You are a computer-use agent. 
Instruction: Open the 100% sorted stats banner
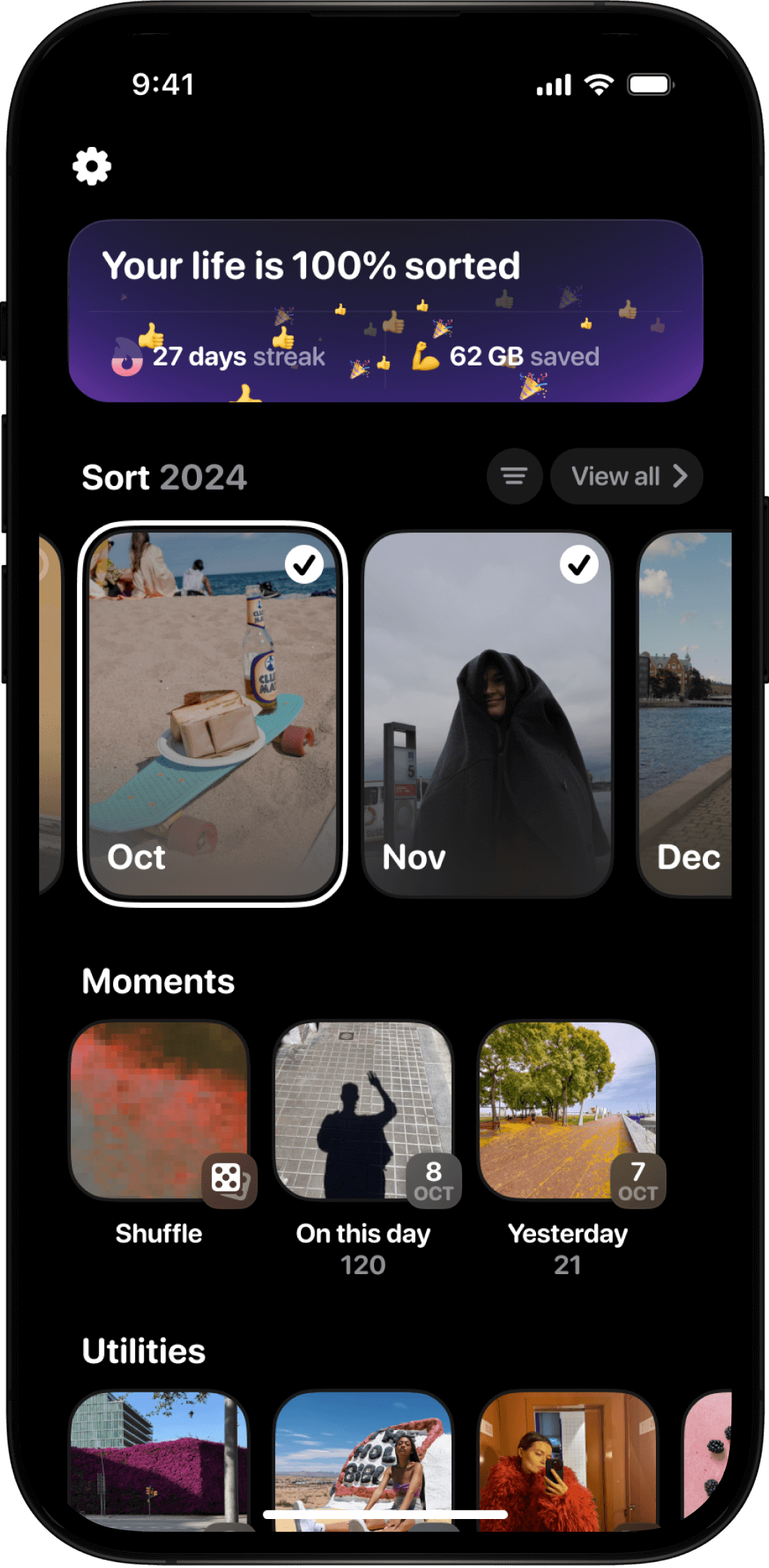point(385,311)
